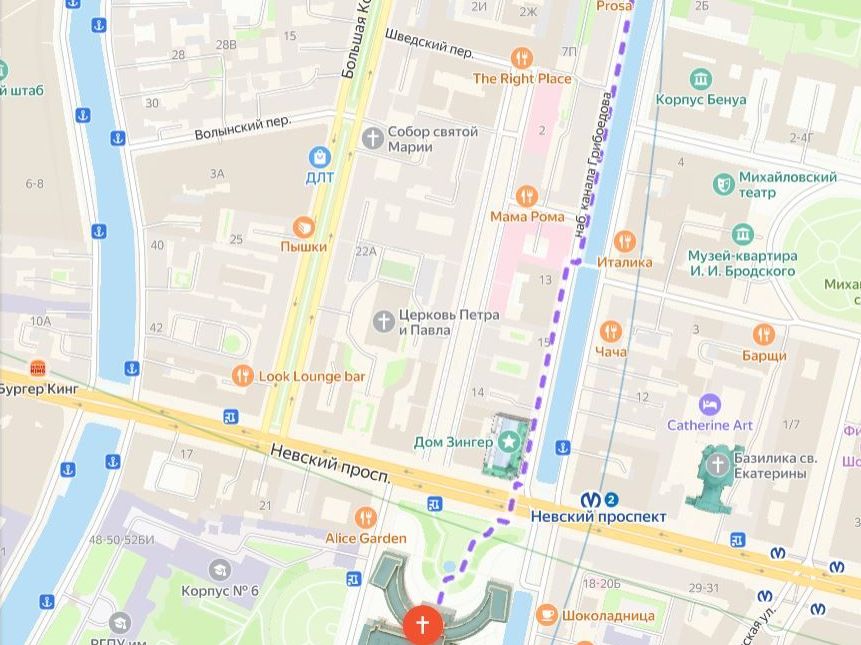The height and width of the screenshot is (645, 861).
Task: Select the Барщи restaurant pin
Action: 764,335
